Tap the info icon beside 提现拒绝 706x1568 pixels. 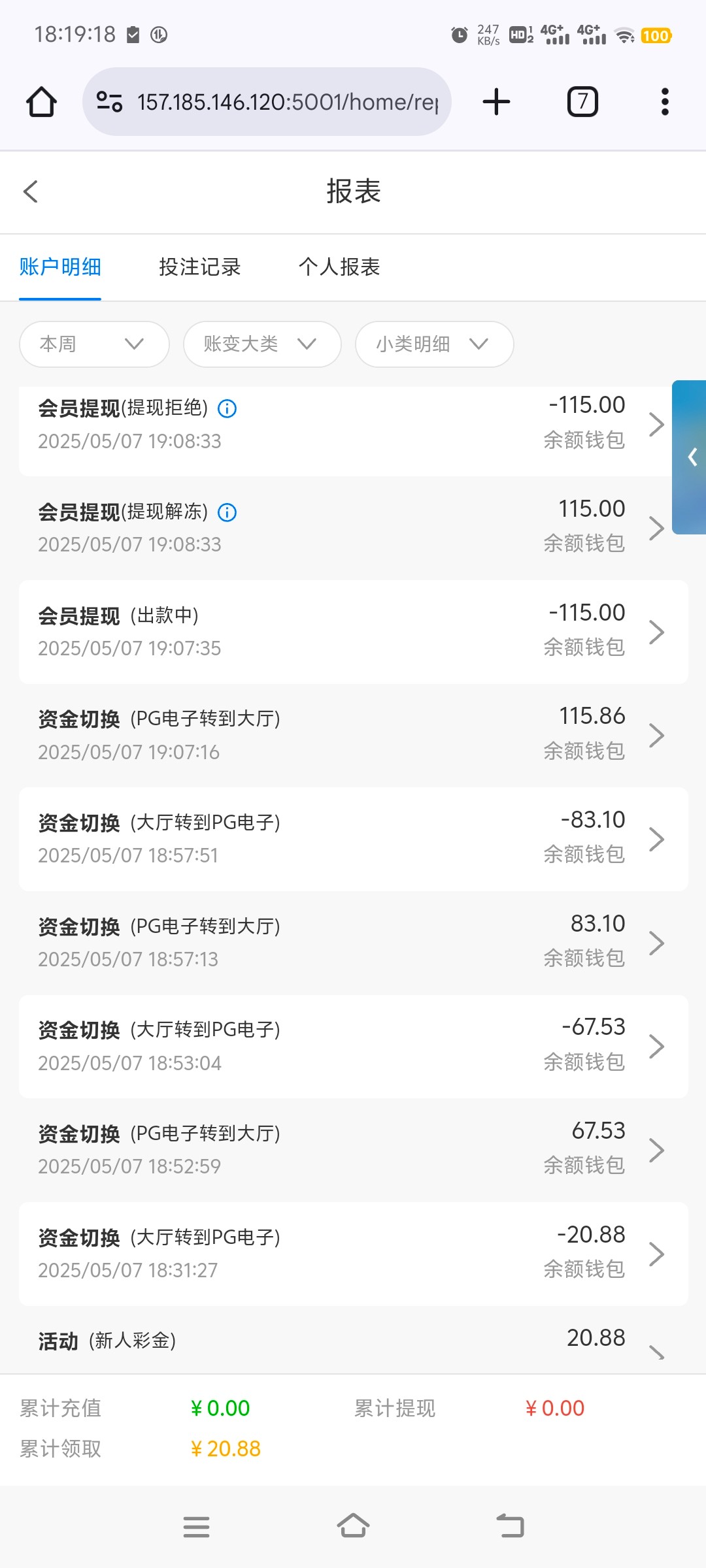227,409
